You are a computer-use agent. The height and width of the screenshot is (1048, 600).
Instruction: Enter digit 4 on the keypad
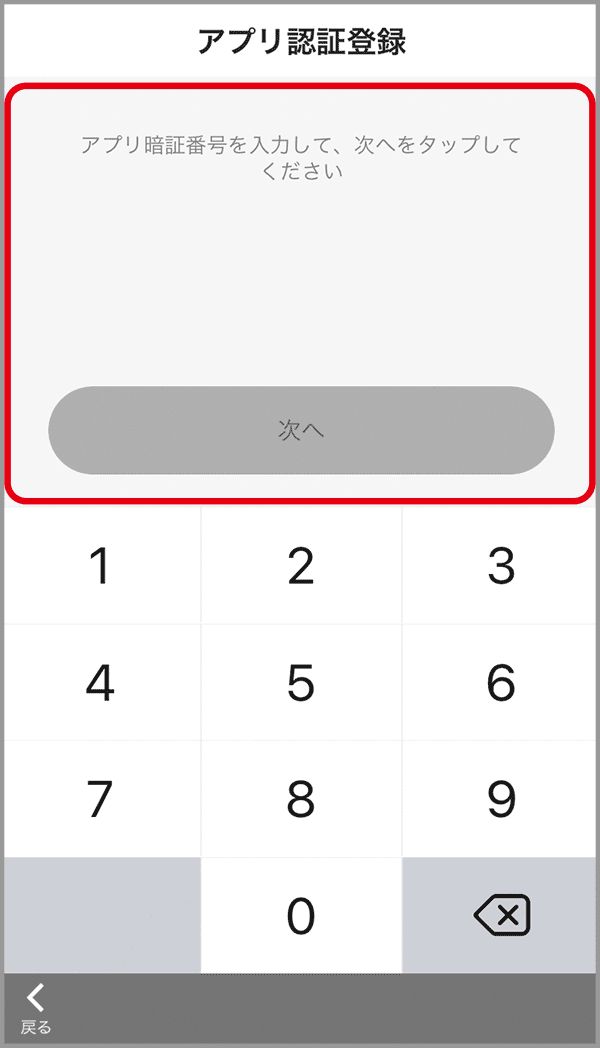point(102,682)
